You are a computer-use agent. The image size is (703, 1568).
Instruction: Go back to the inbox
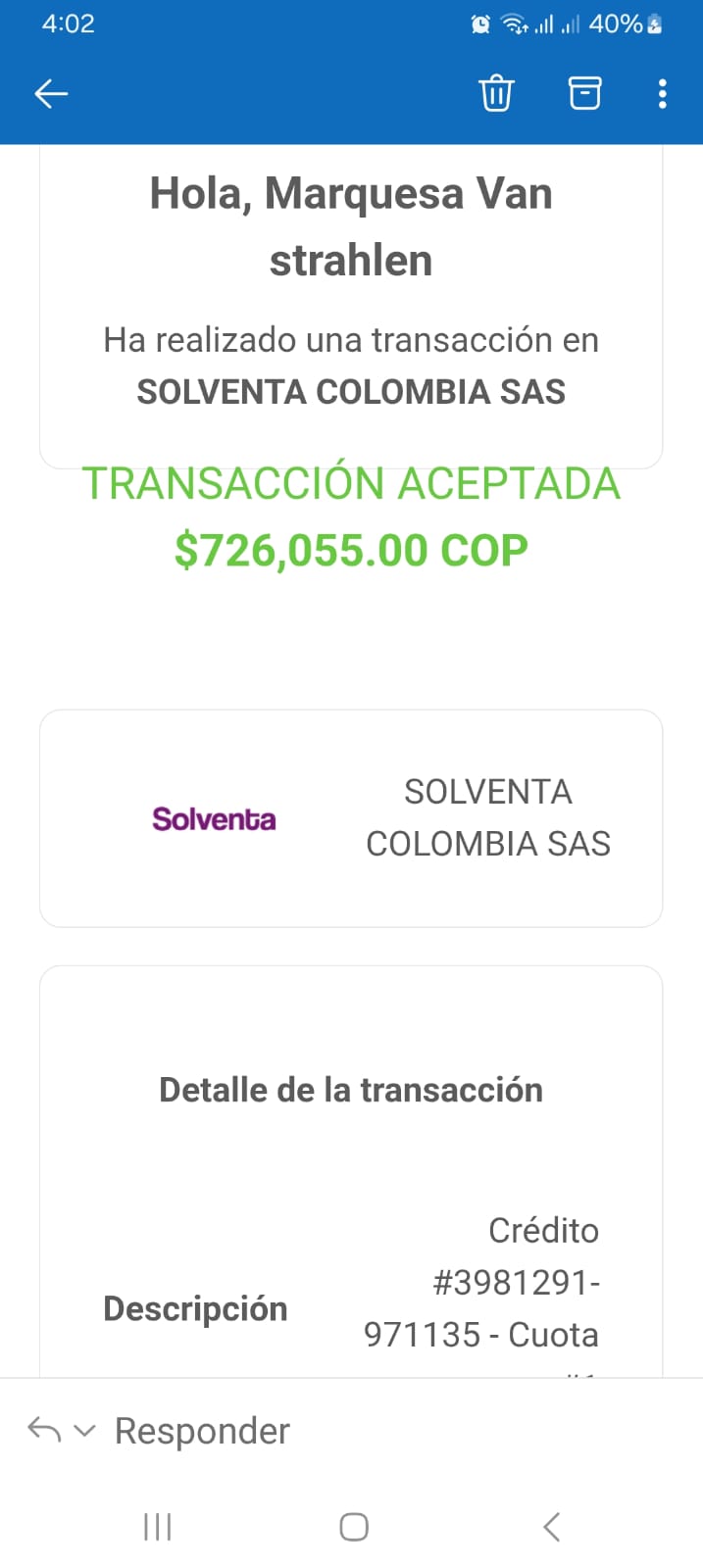point(51,94)
